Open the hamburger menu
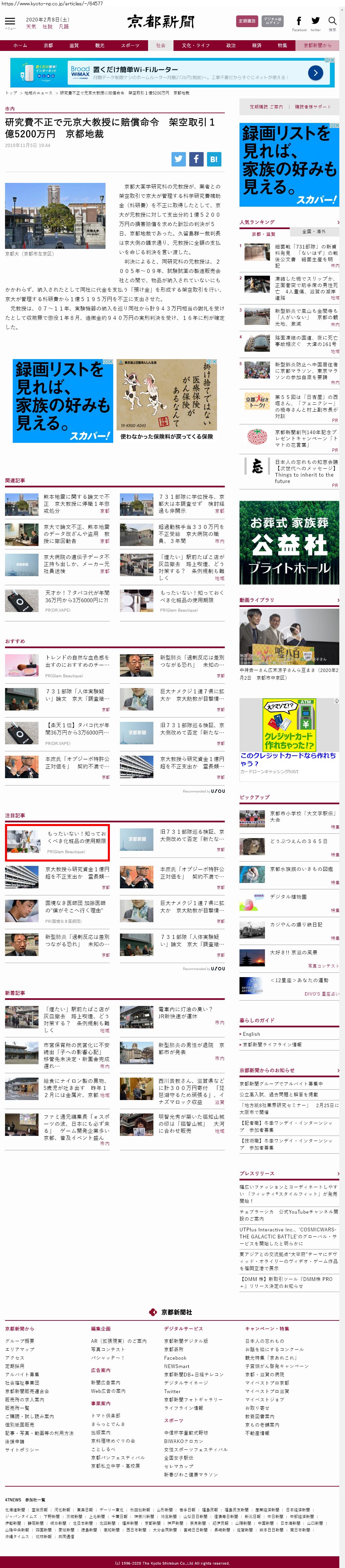This screenshot has width=345, height=1568. 10,22
